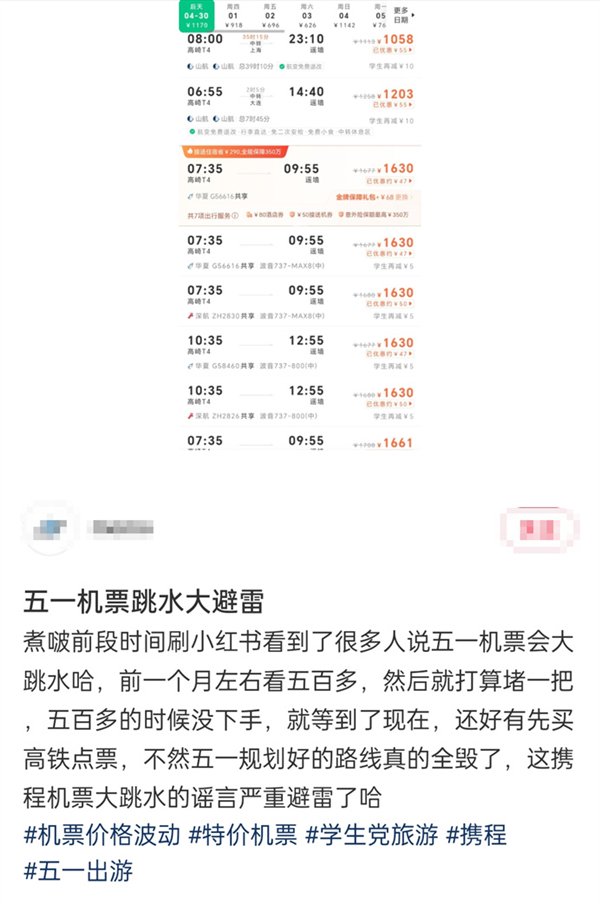View the #五一出游 topic
600x904 pixels.
77,869
